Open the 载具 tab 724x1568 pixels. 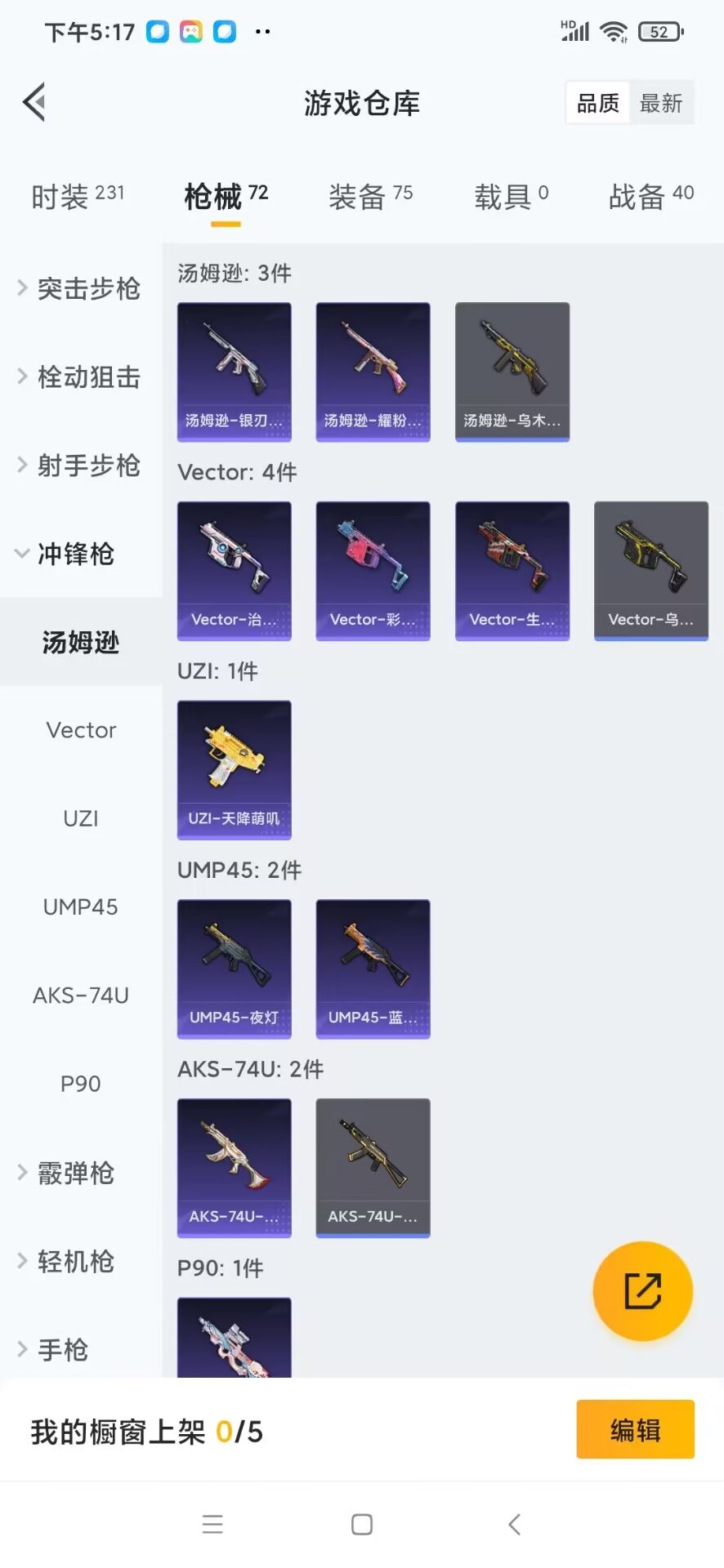coord(511,196)
